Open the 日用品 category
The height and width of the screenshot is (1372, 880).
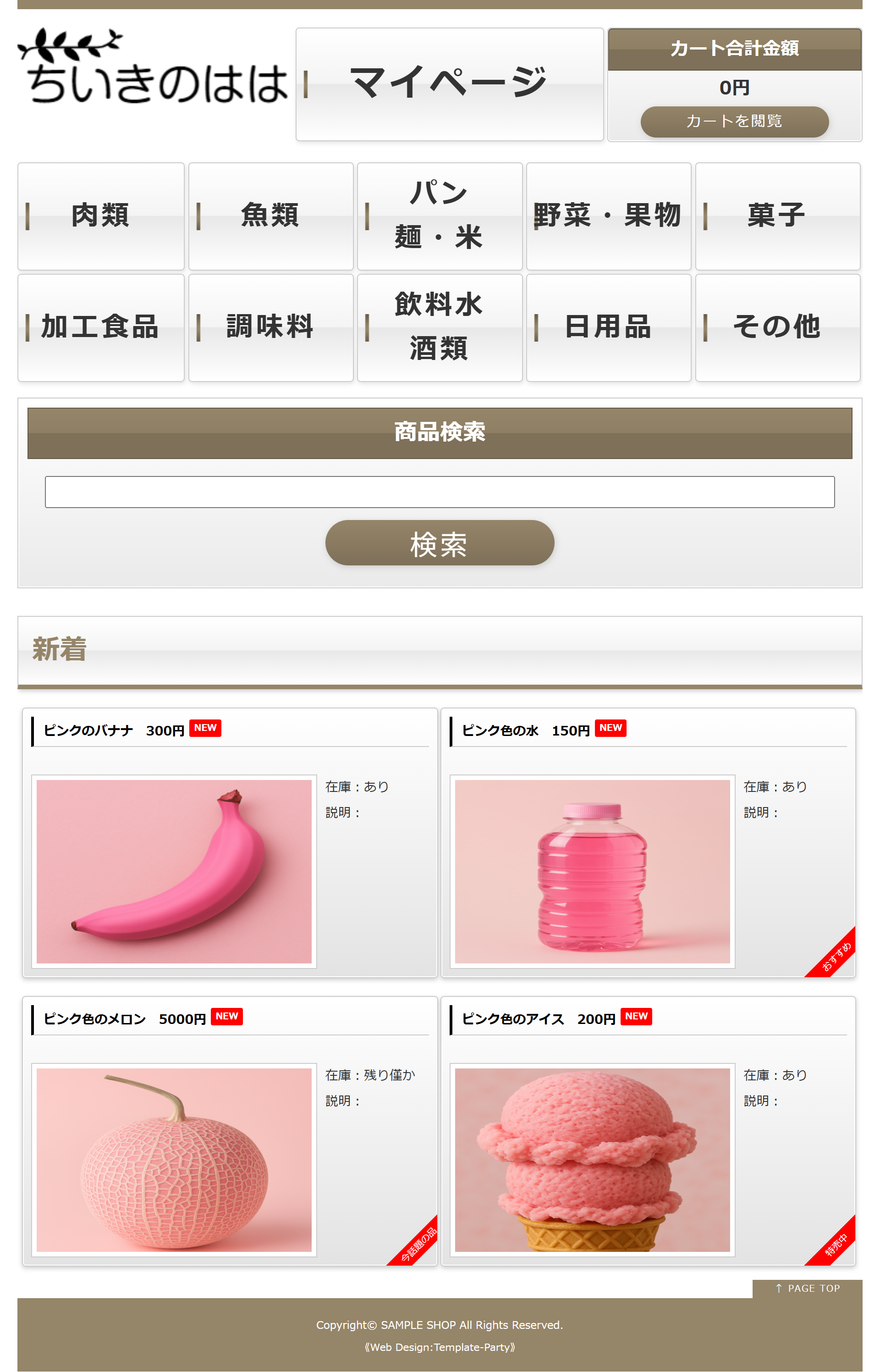coord(608,327)
